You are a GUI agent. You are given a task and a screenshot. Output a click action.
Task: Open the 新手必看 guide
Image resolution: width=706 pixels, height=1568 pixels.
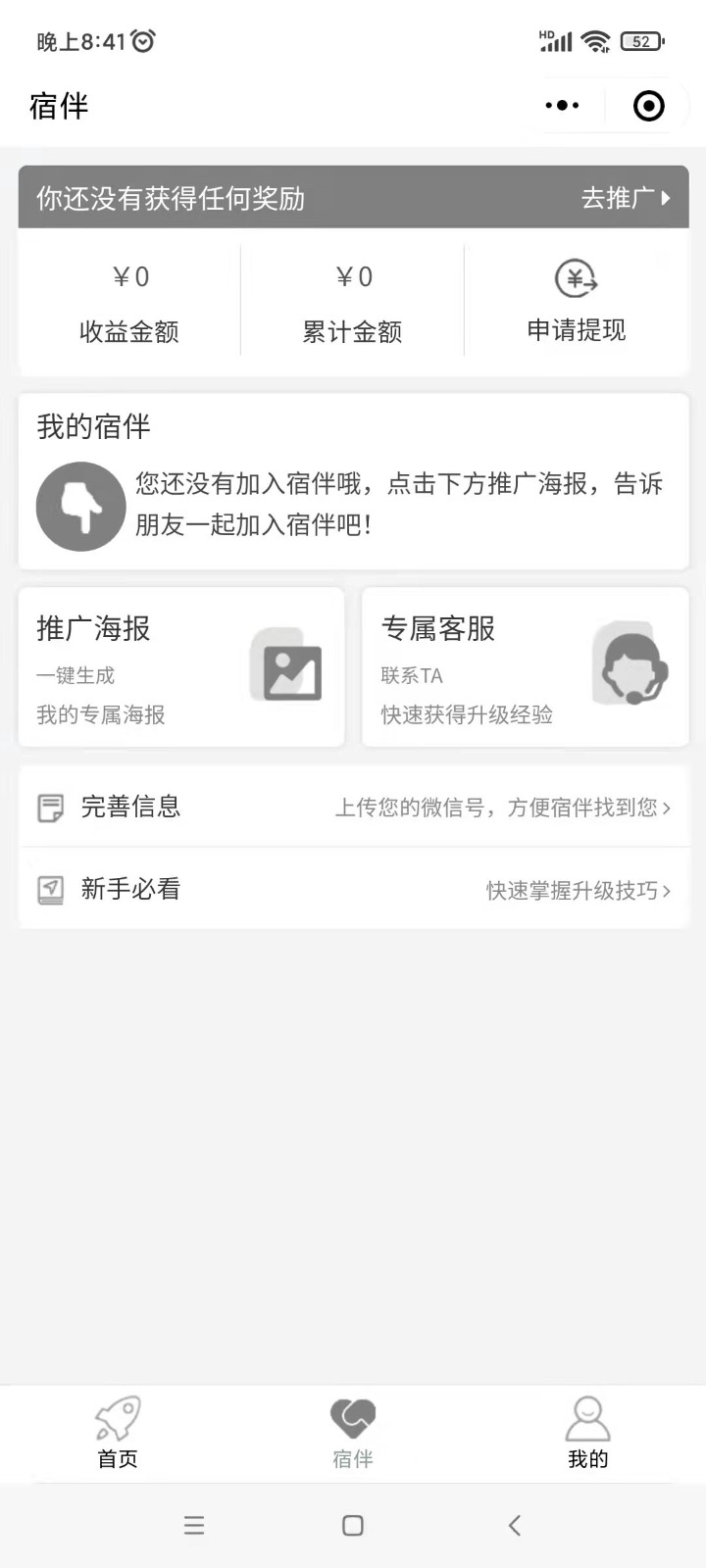(x=353, y=889)
